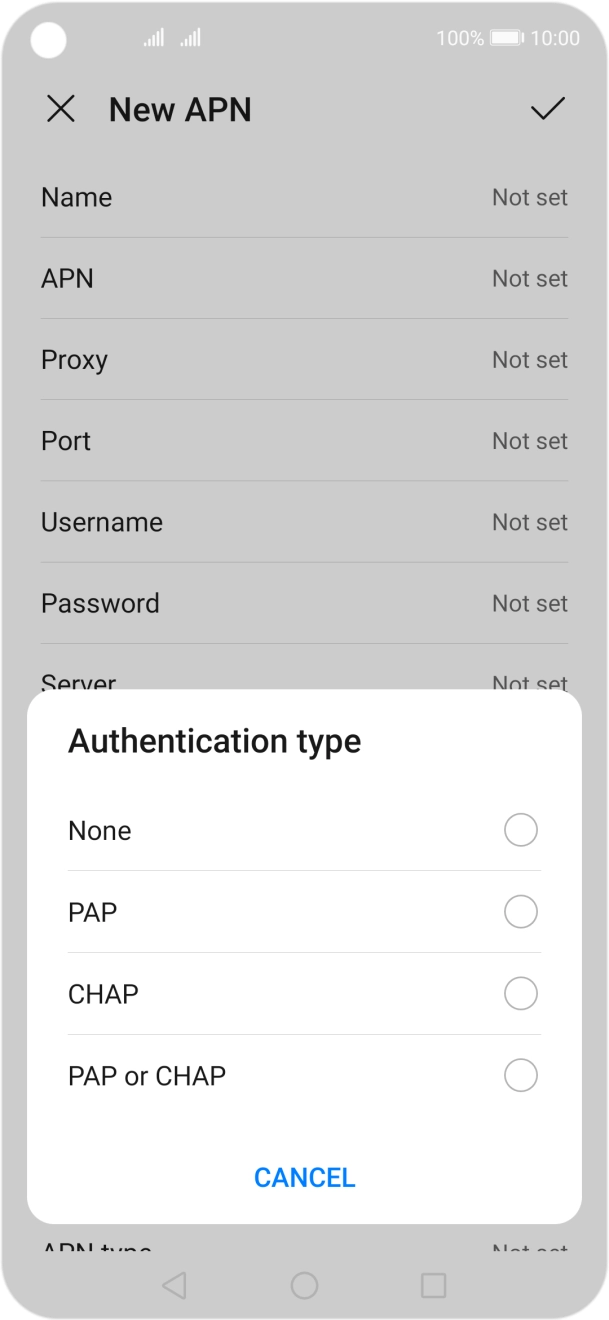Viewport: 609px width, 1320px height.
Task: Cancel the Authentication type dialog
Action: tap(304, 1177)
